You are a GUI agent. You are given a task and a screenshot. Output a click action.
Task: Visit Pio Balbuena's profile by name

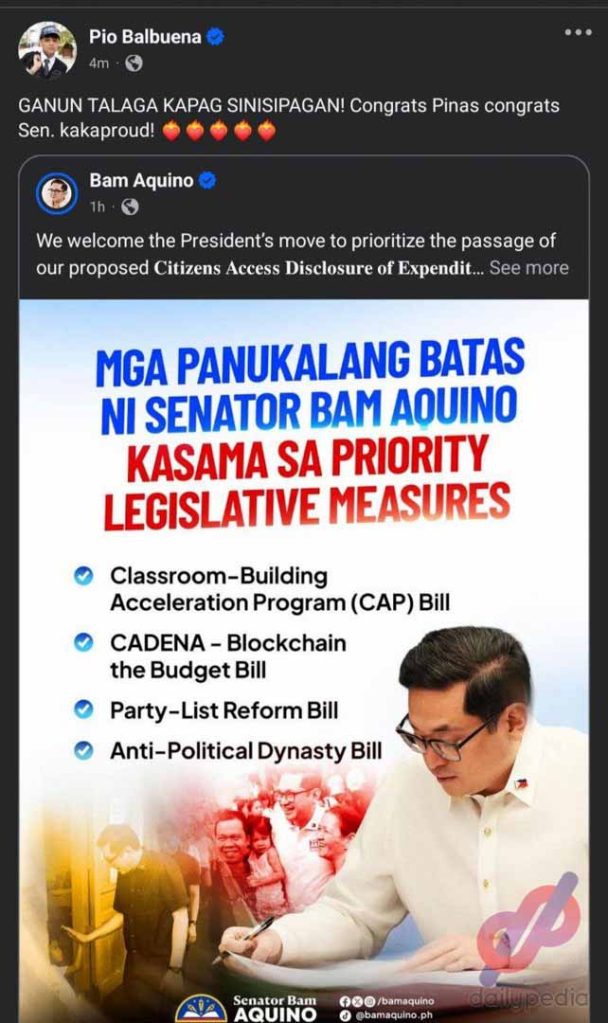(x=145, y=38)
